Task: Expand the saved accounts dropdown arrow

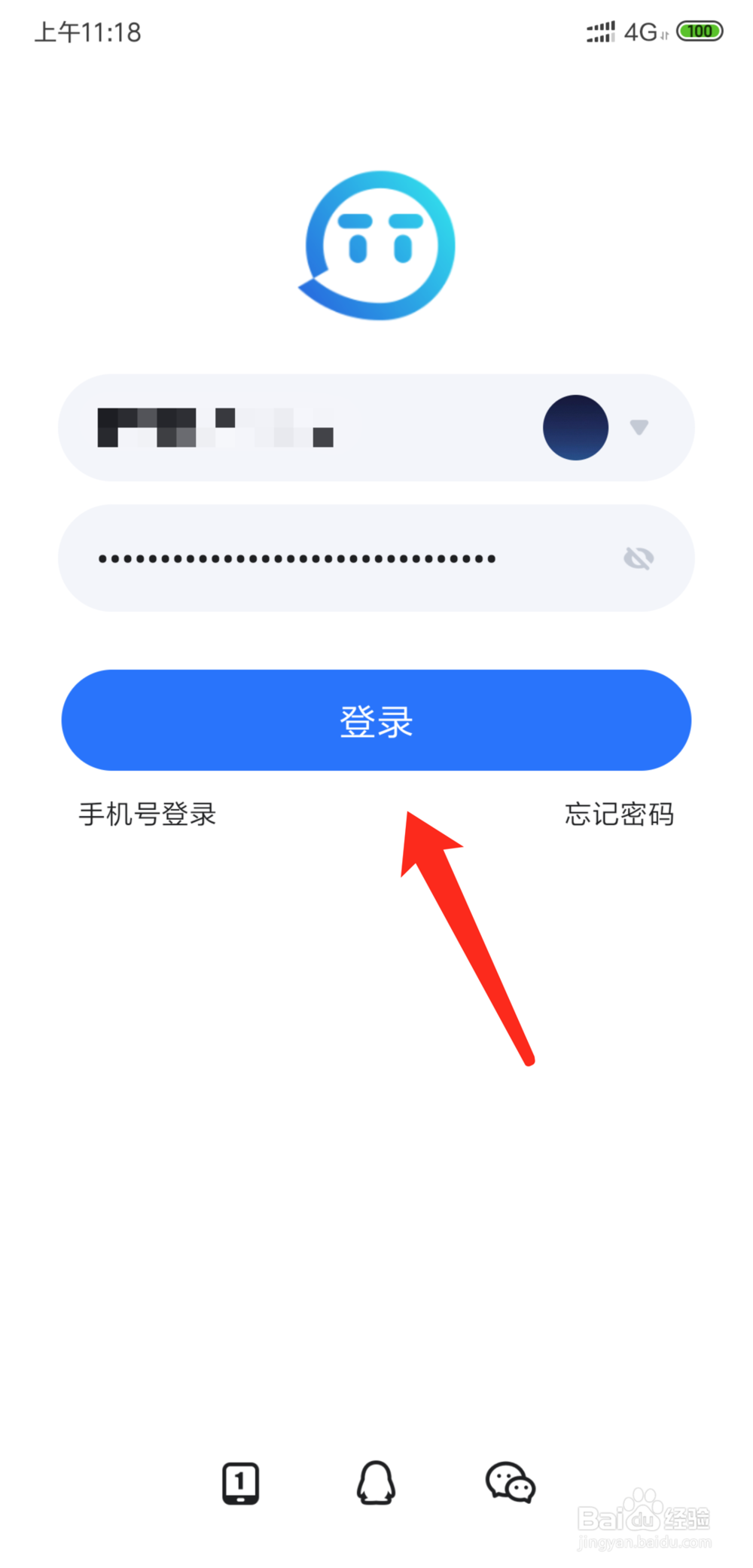Action: click(x=640, y=427)
